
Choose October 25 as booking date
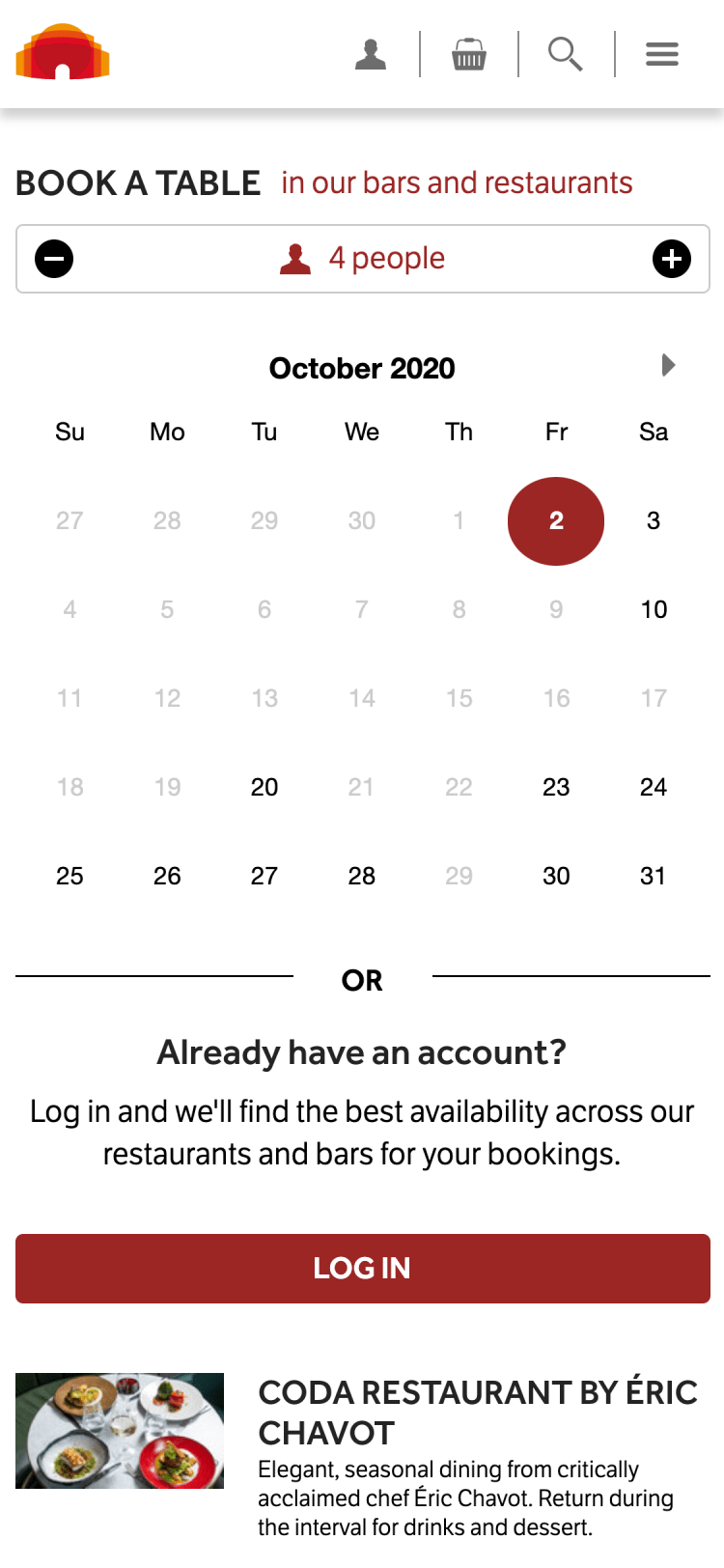[x=70, y=877]
